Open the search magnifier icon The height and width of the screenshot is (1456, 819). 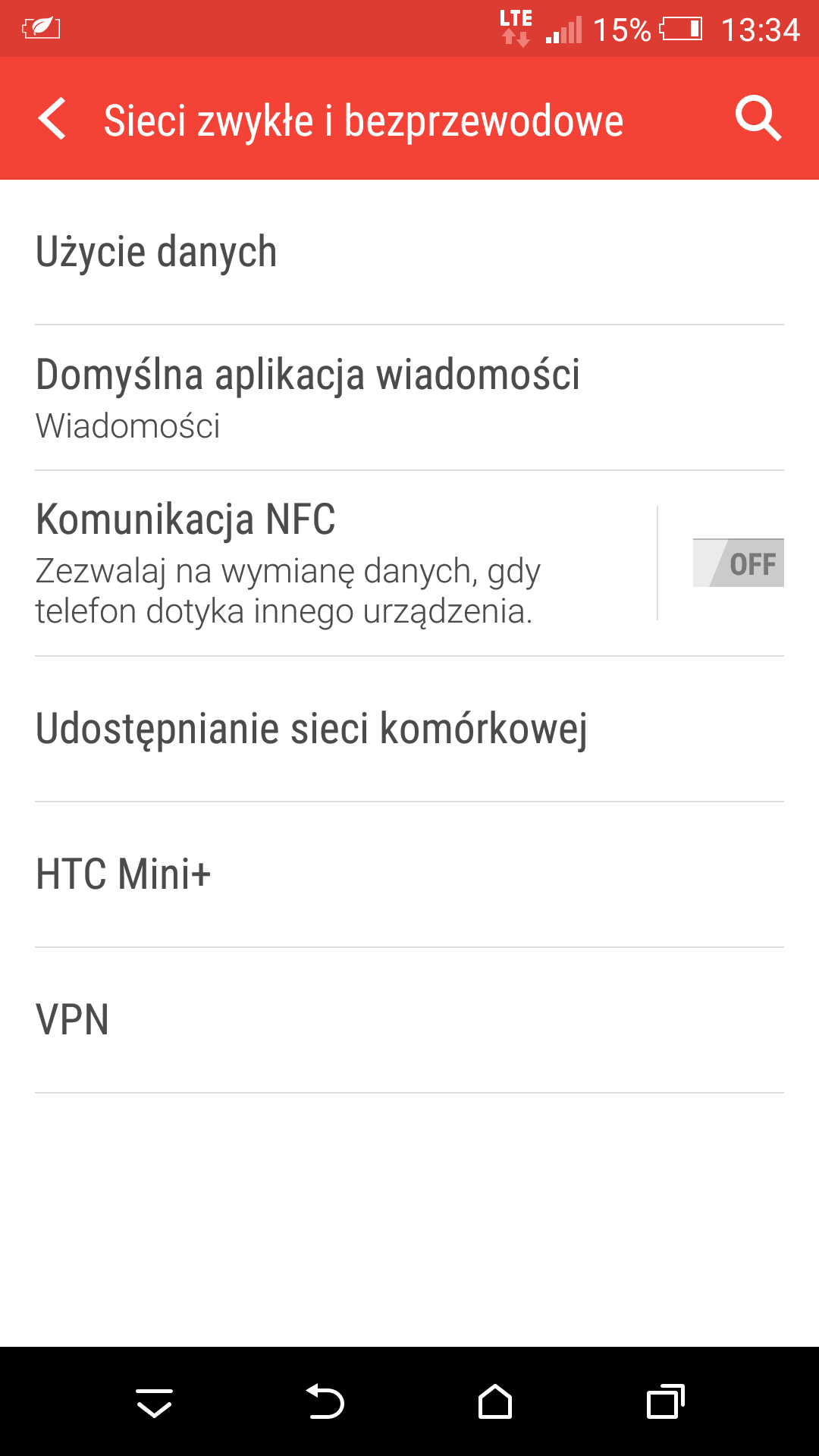tap(758, 119)
